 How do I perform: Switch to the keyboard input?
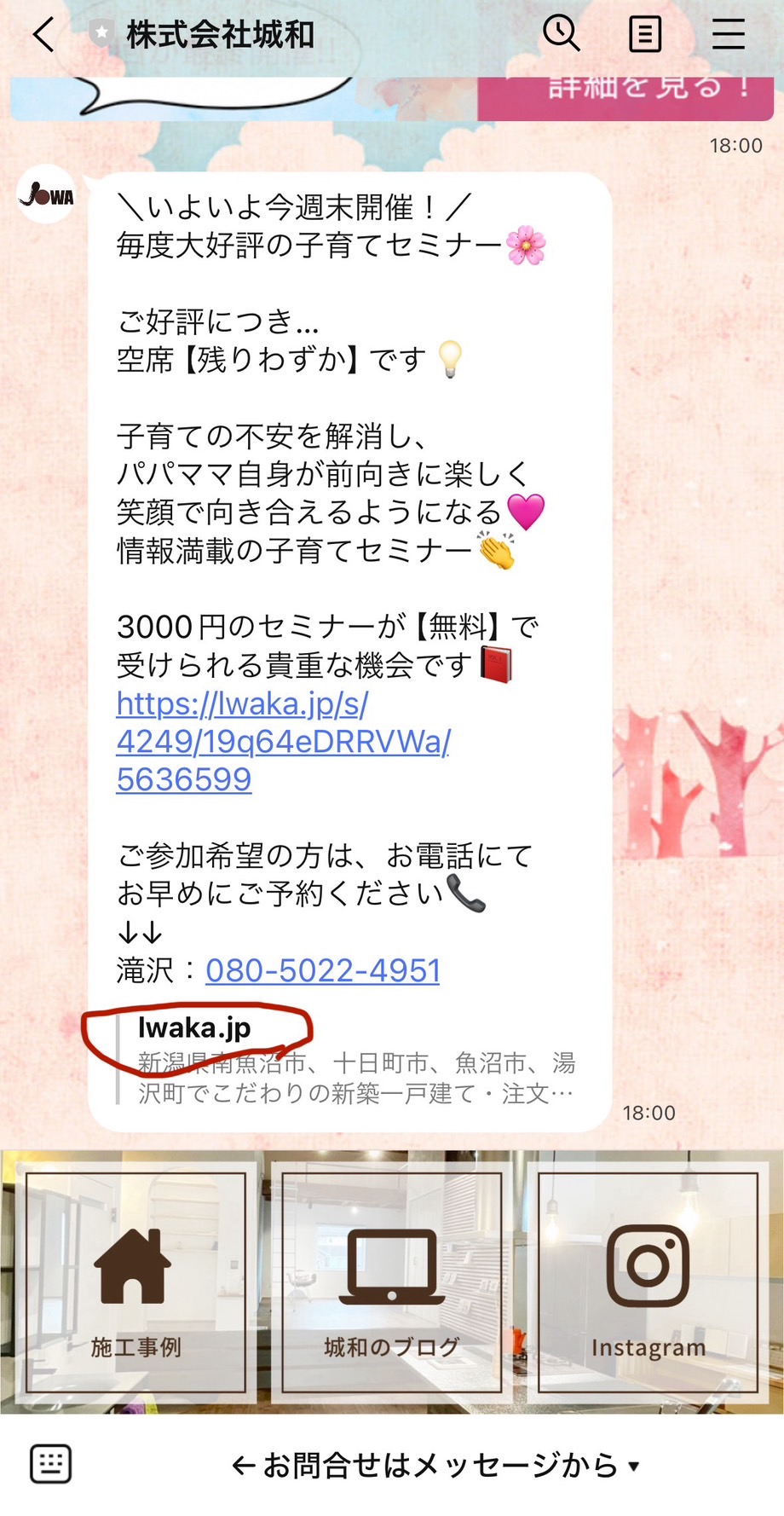click(x=50, y=1465)
